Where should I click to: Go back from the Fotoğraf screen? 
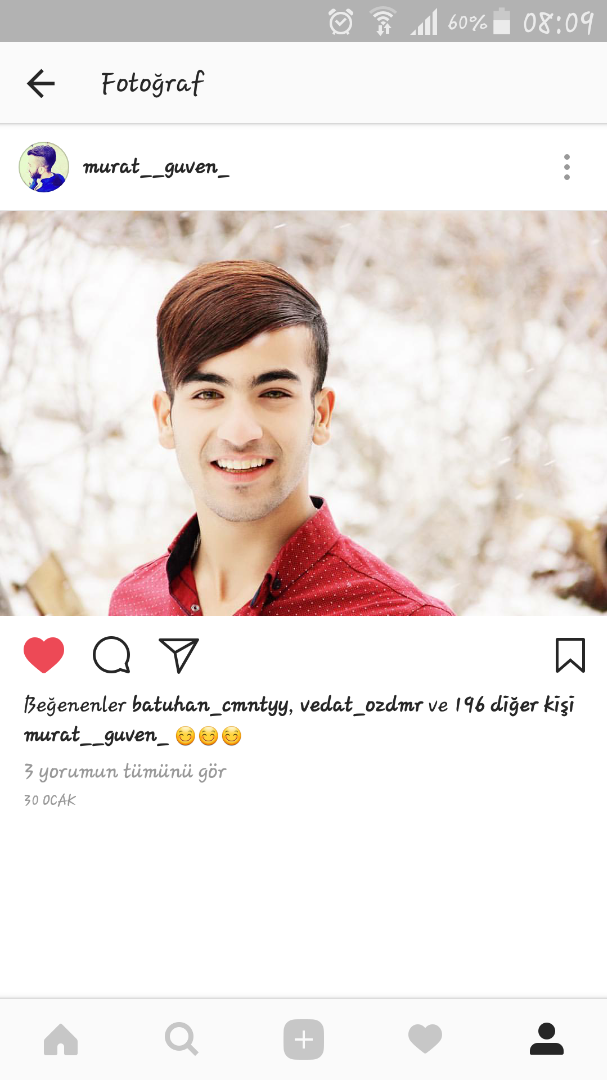coord(41,83)
